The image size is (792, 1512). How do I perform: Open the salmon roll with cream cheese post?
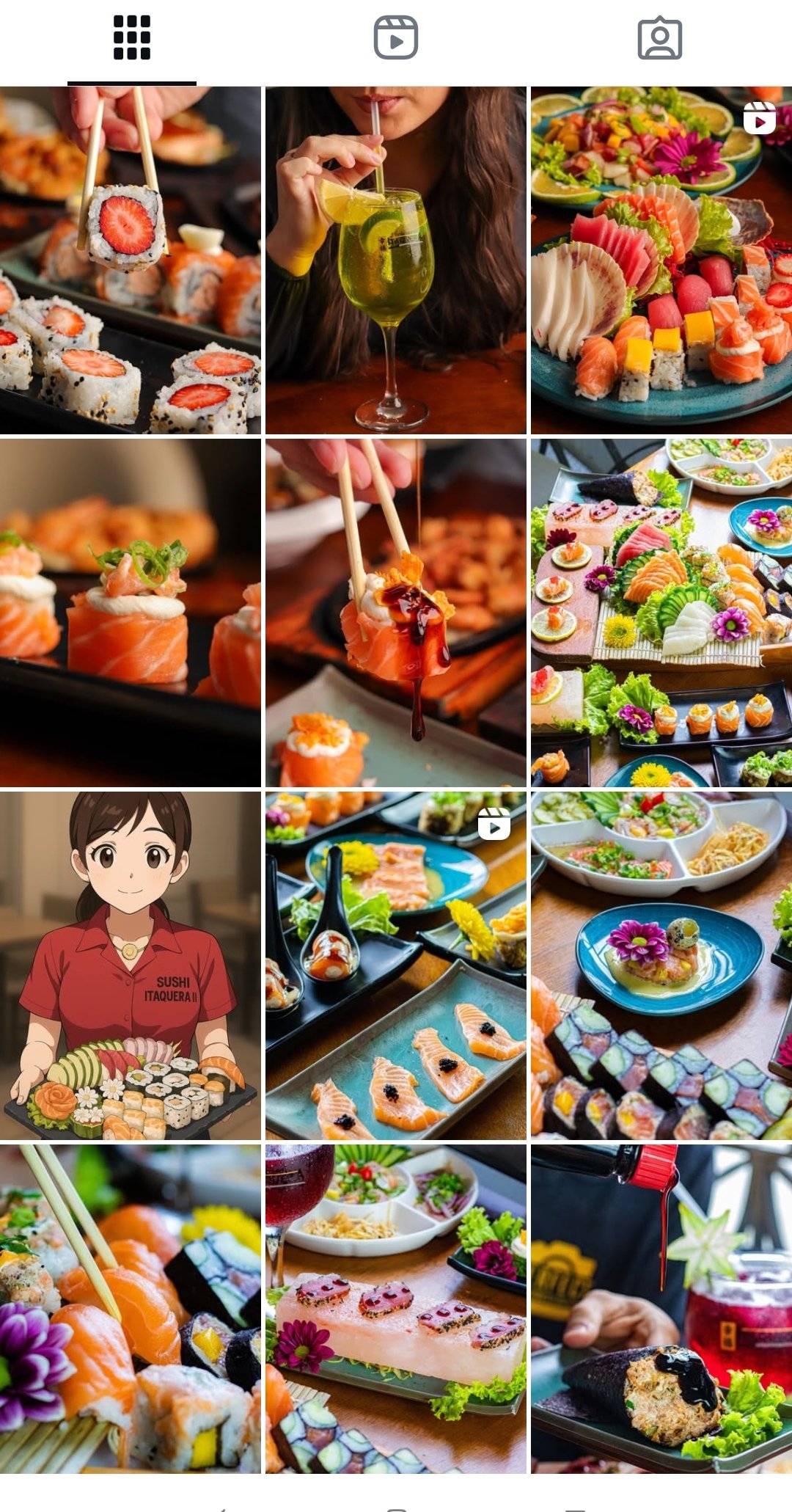pyautogui.click(x=131, y=613)
